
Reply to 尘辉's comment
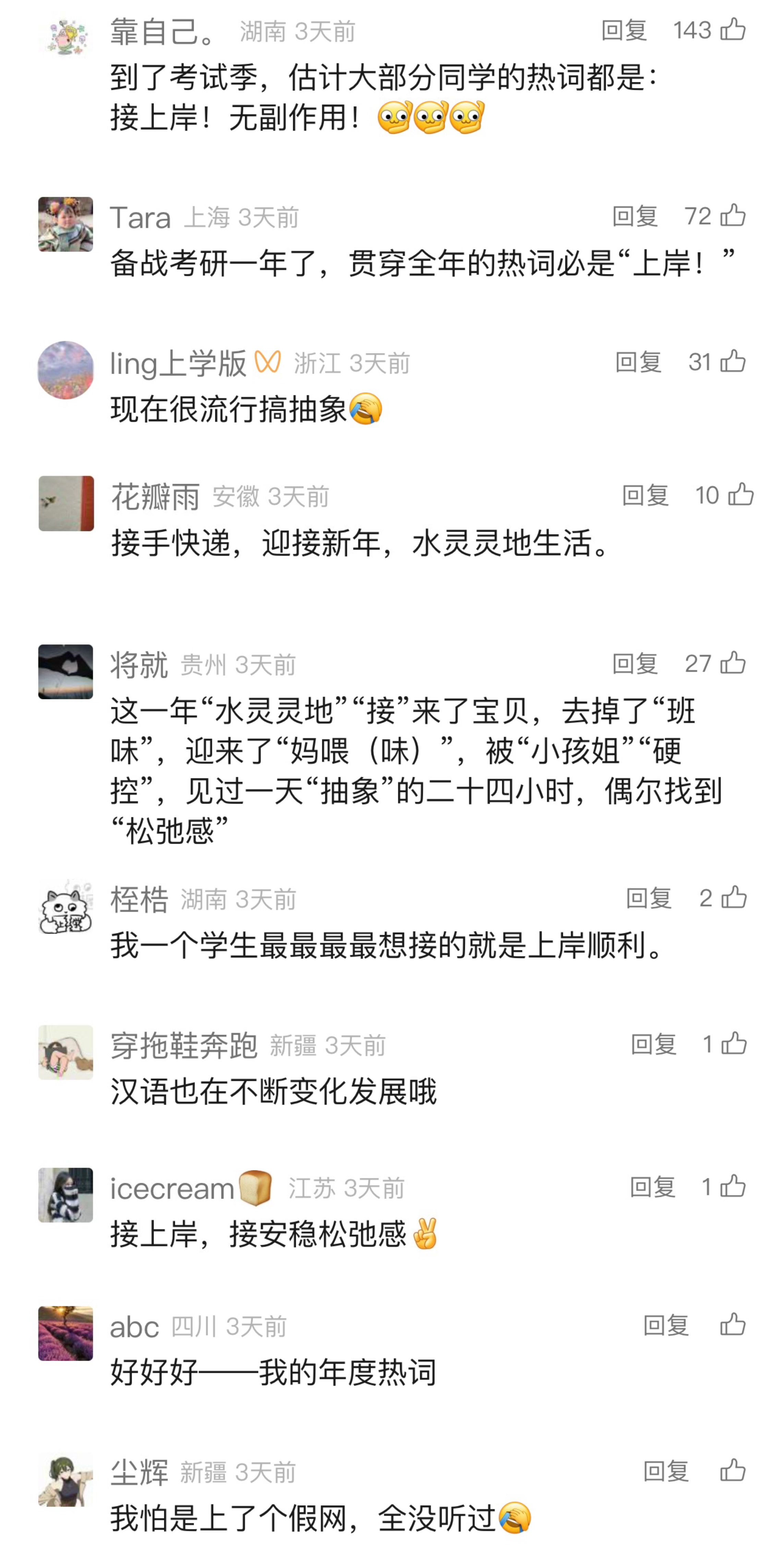tap(666, 1471)
